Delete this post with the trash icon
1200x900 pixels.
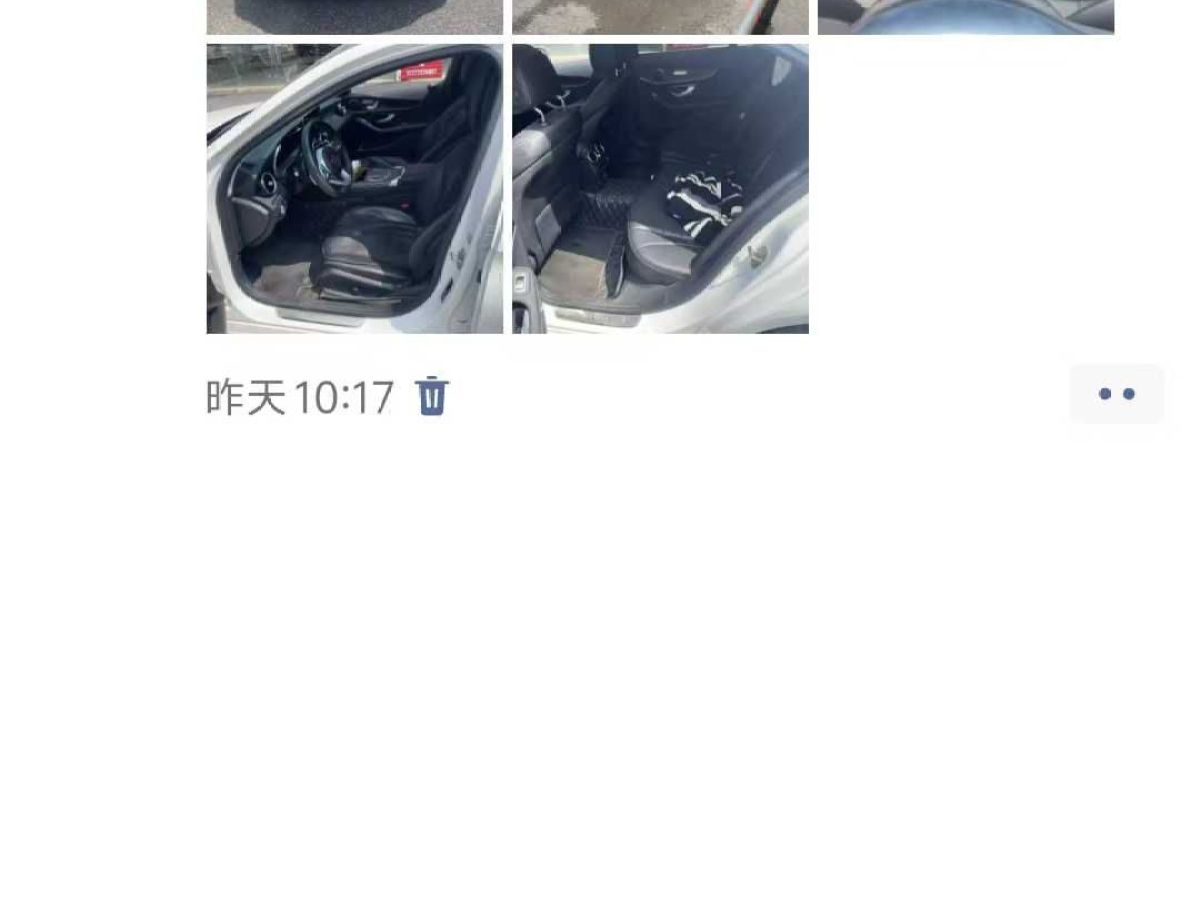[x=432, y=396]
